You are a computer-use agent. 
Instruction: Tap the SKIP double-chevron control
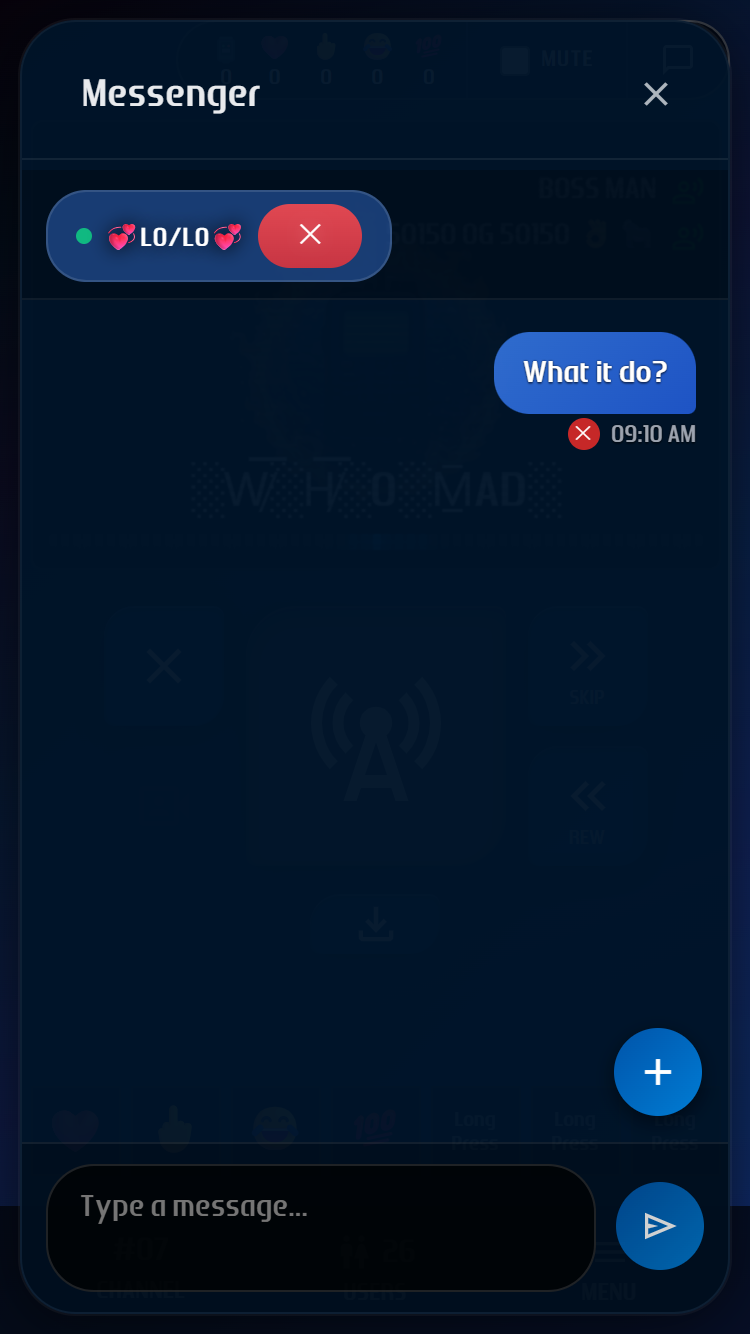point(587,656)
